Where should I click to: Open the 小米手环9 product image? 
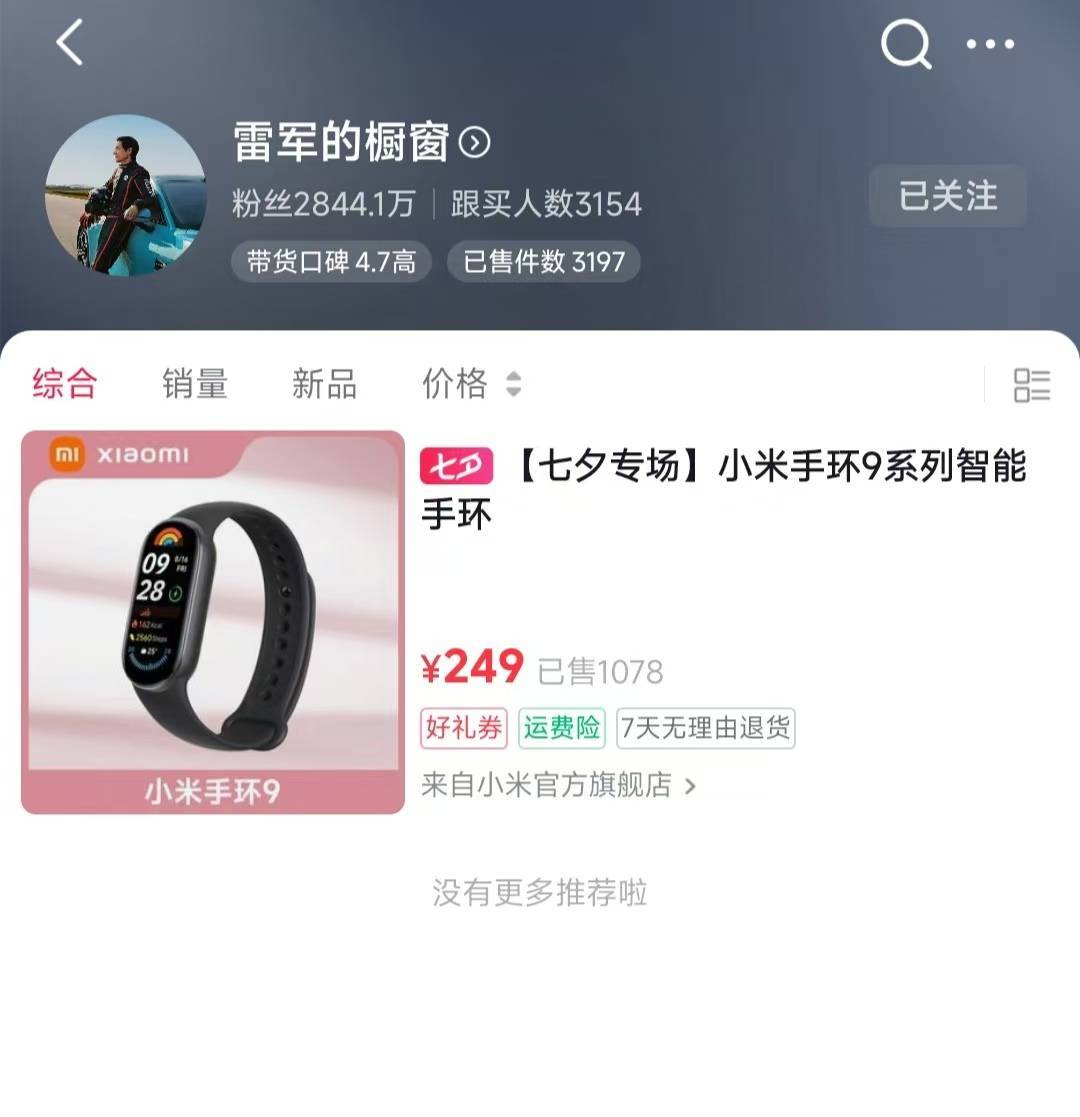click(x=213, y=621)
